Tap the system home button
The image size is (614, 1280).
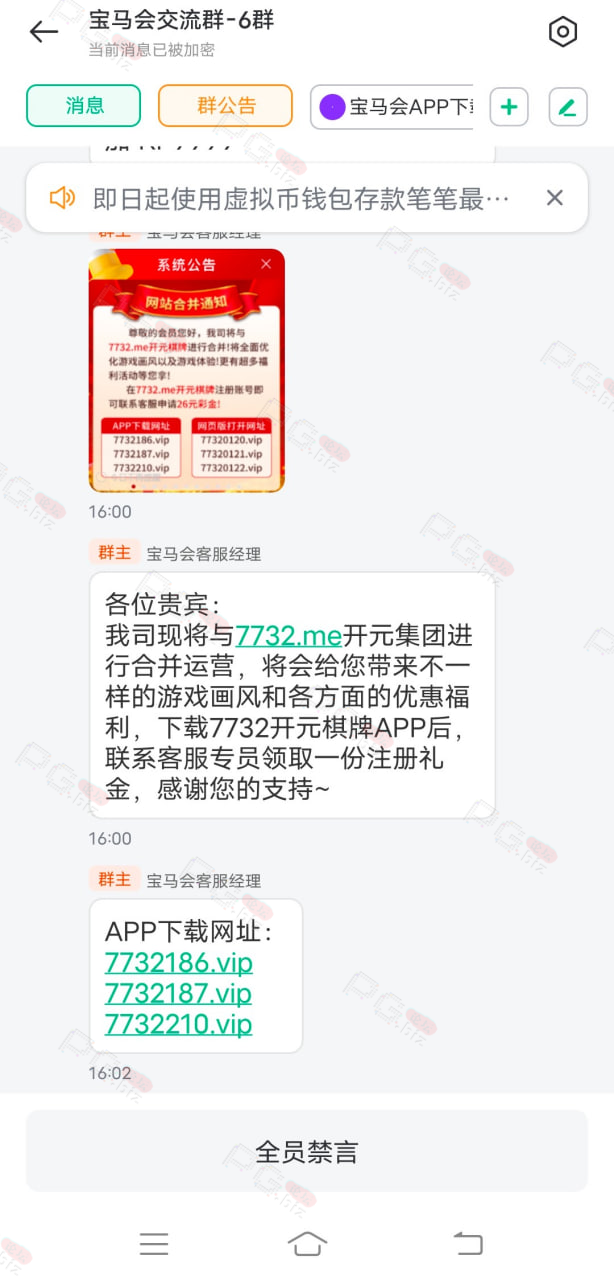click(307, 1243)
